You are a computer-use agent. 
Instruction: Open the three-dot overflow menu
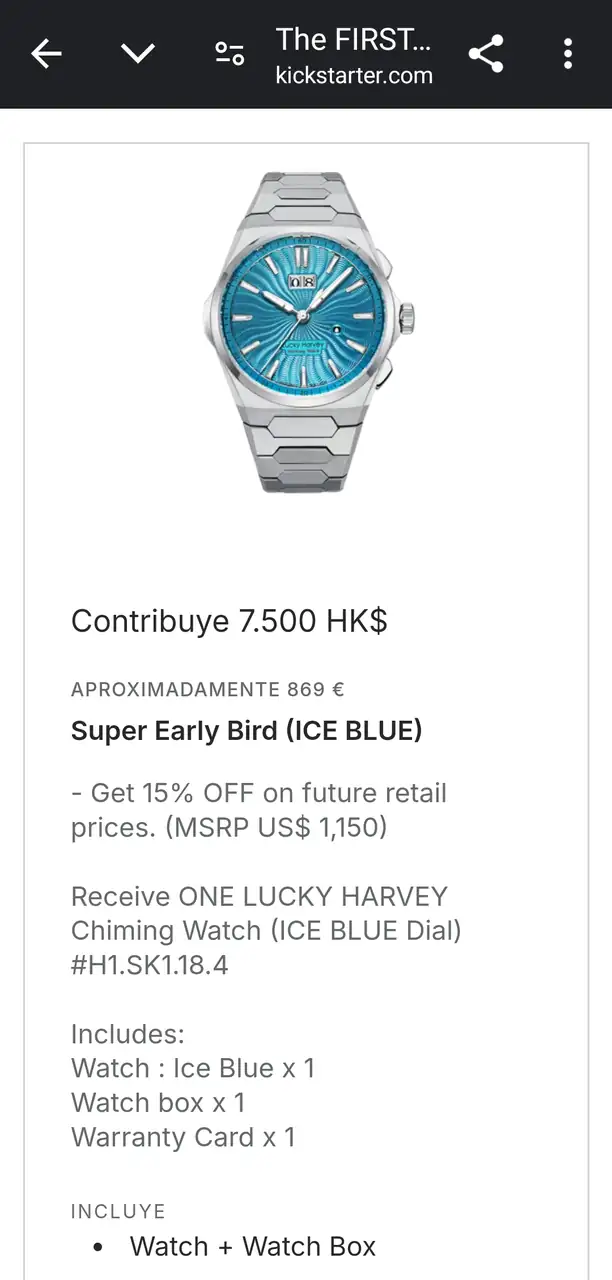pyautogui.click(x=567, y=54)
